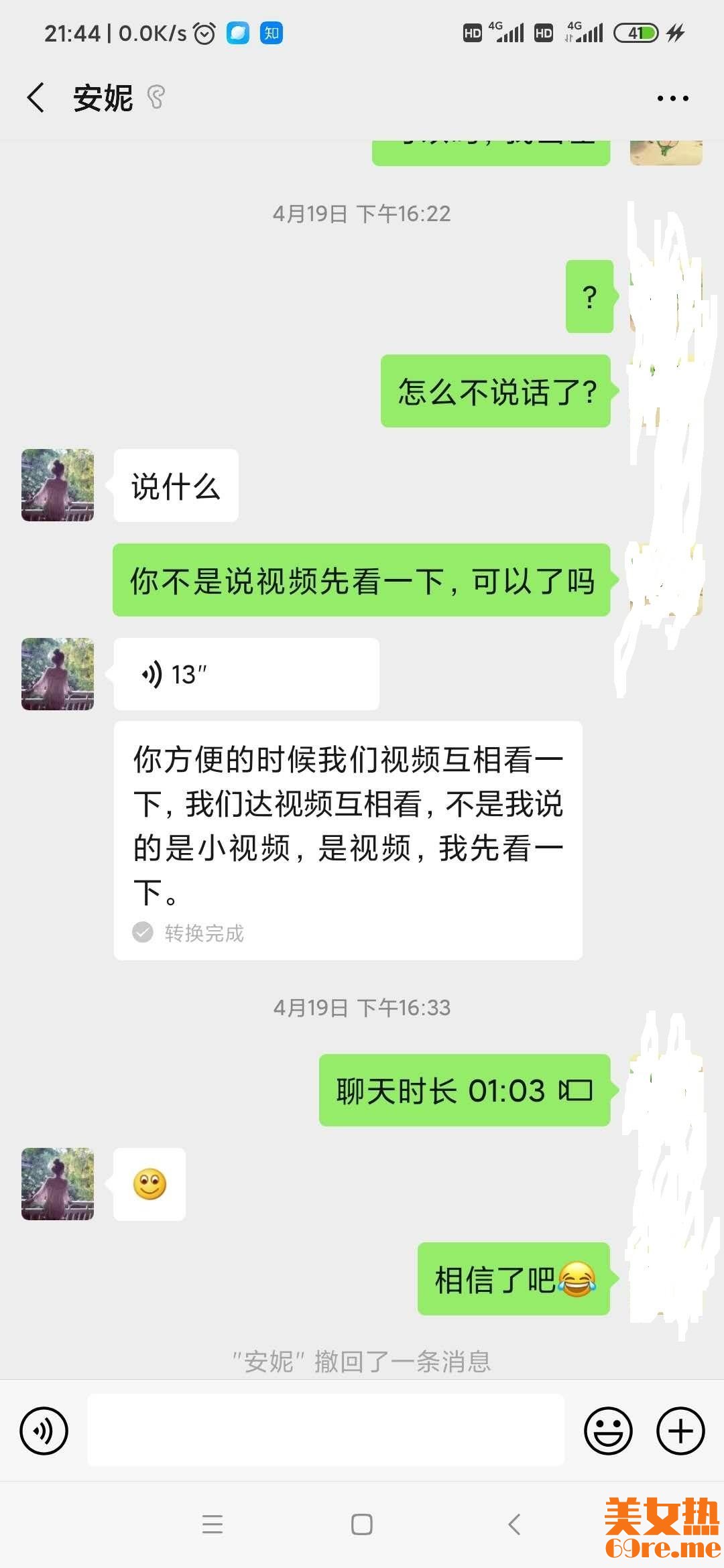
Task: Tap the video call record 聊天时长 01:03
Action: pos(464,1090)
